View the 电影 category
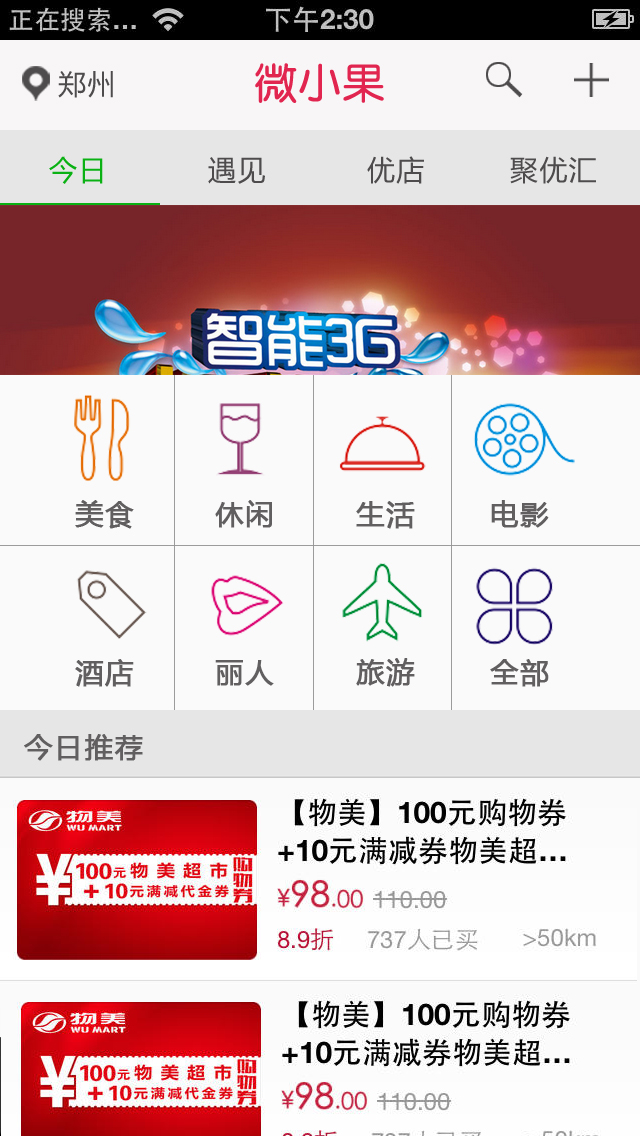The width and height of the screenshot is (640, 1136). (x=546, y=460)
